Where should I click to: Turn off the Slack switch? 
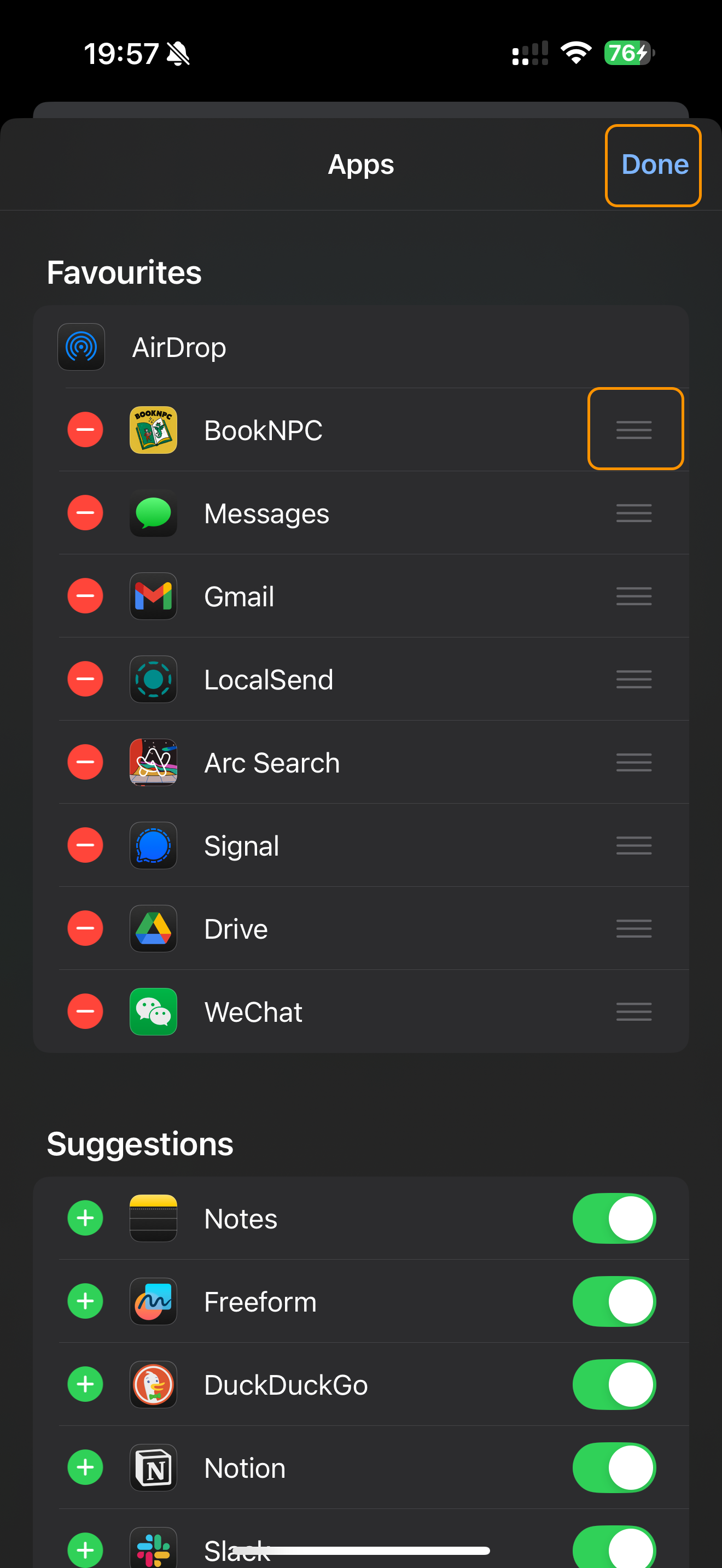click(x=614, y=1549)
